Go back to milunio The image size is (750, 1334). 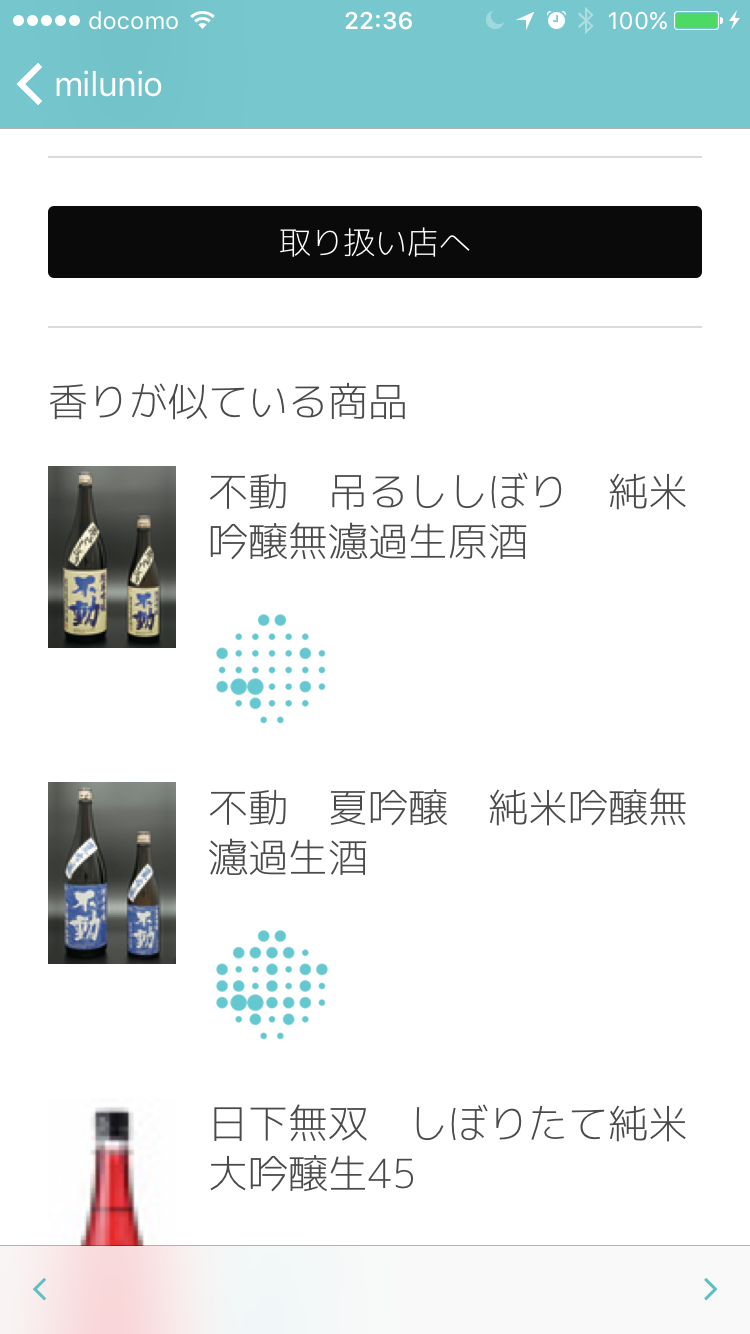pyautogui.click(x=90, y=85)
